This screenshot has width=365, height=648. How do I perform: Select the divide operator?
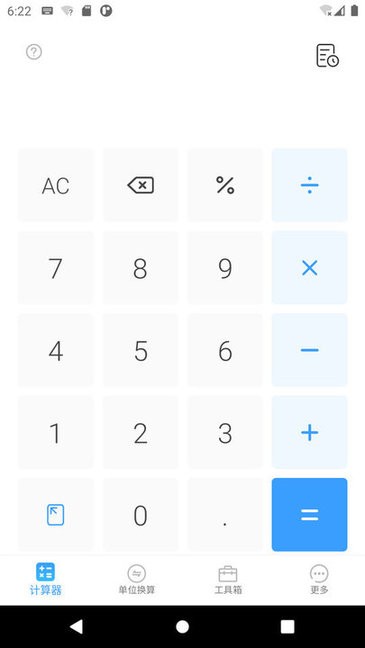[x=310, y=185]
